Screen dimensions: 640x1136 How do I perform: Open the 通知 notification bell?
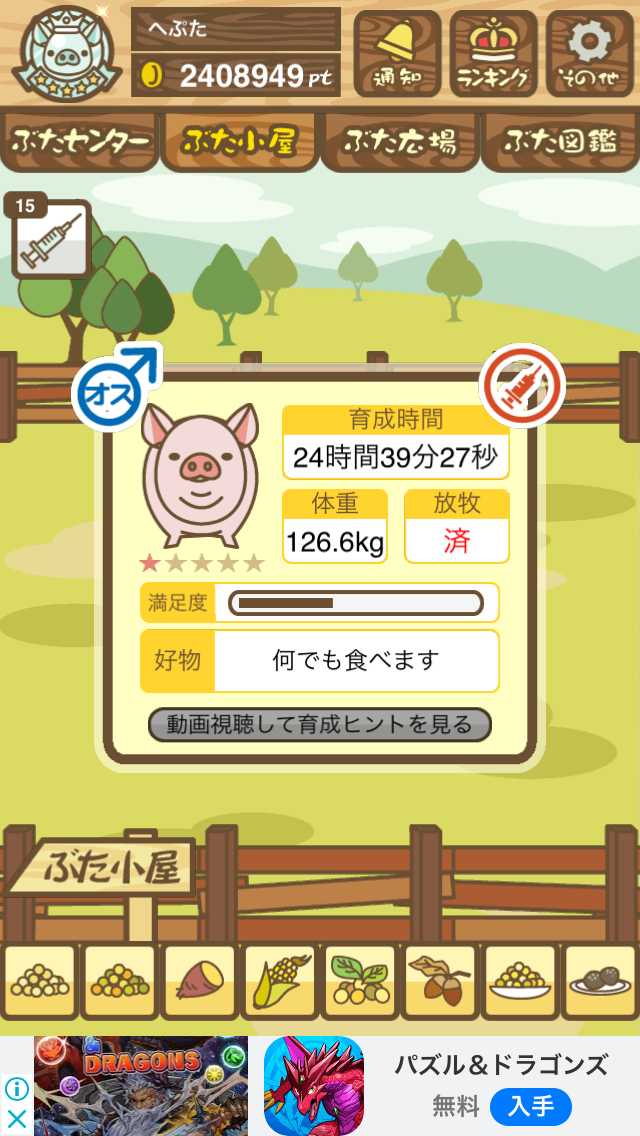coord(397,53)
